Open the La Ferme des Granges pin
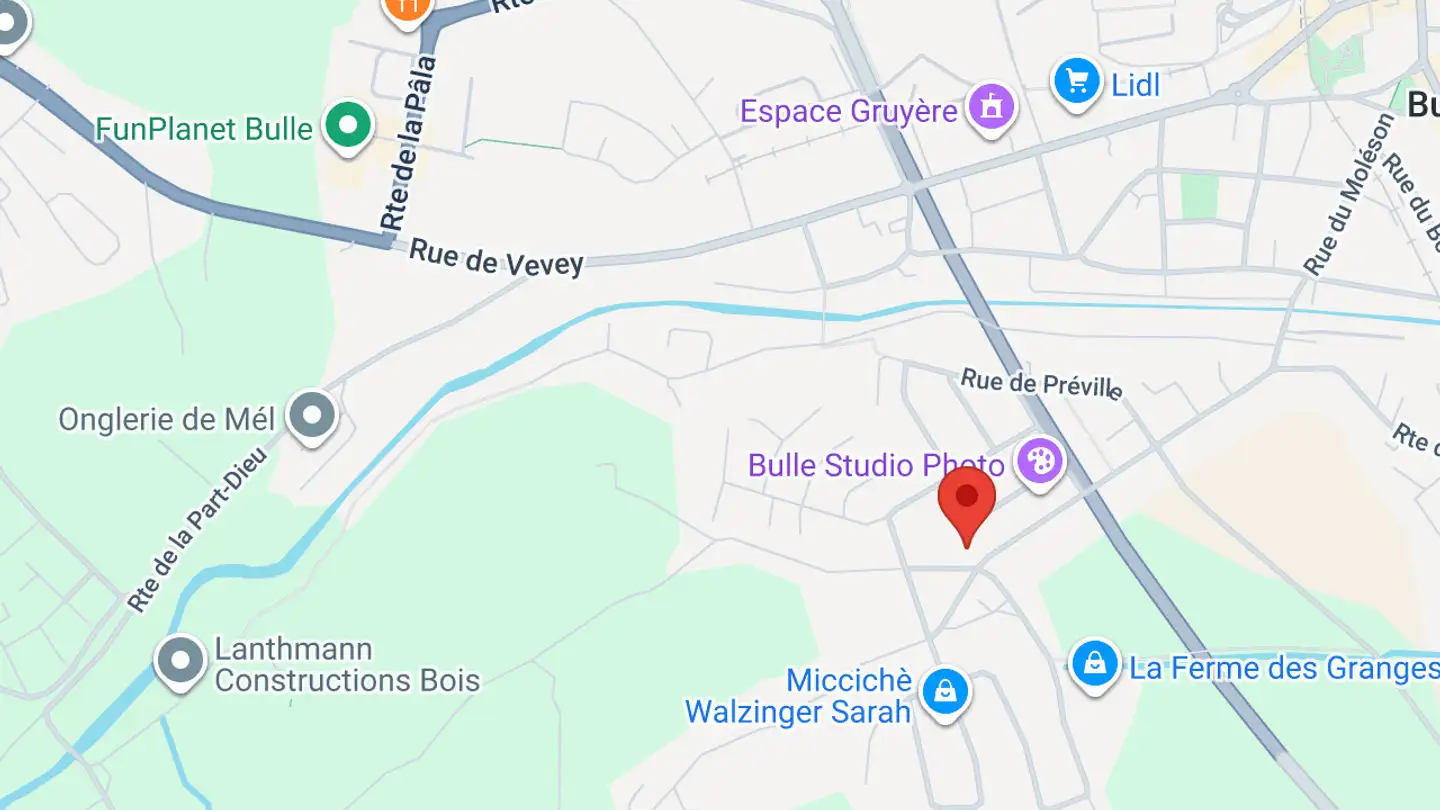Screen dimensions: 1440x810 pos(1095,664)
